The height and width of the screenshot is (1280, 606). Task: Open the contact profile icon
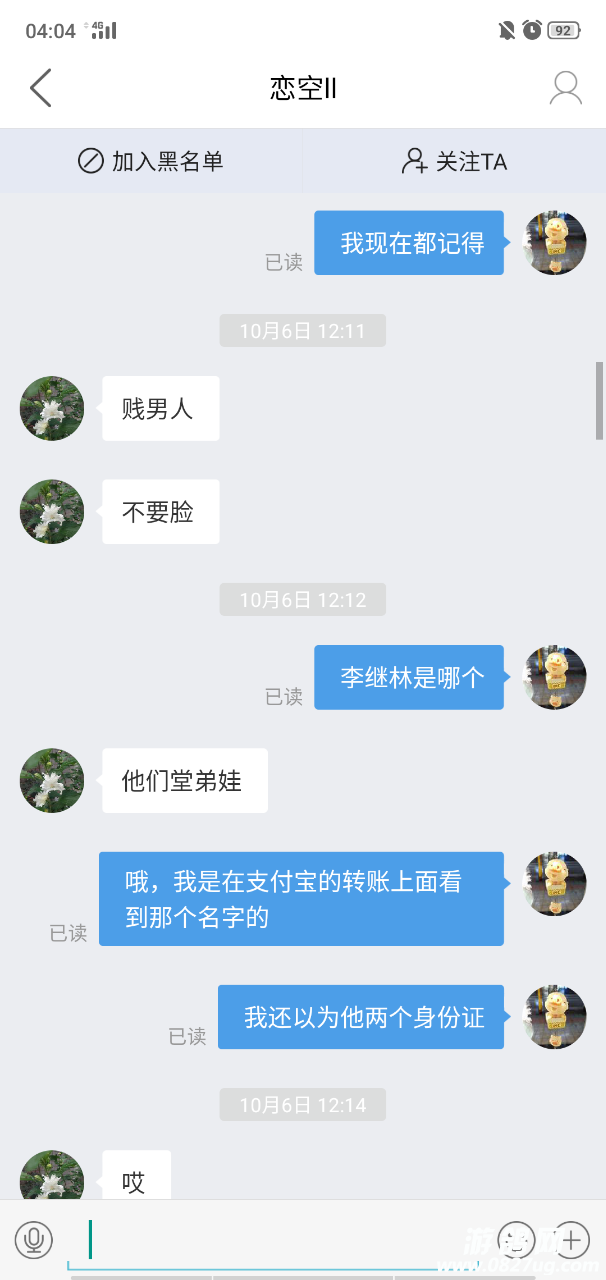(x=565, y=88)
